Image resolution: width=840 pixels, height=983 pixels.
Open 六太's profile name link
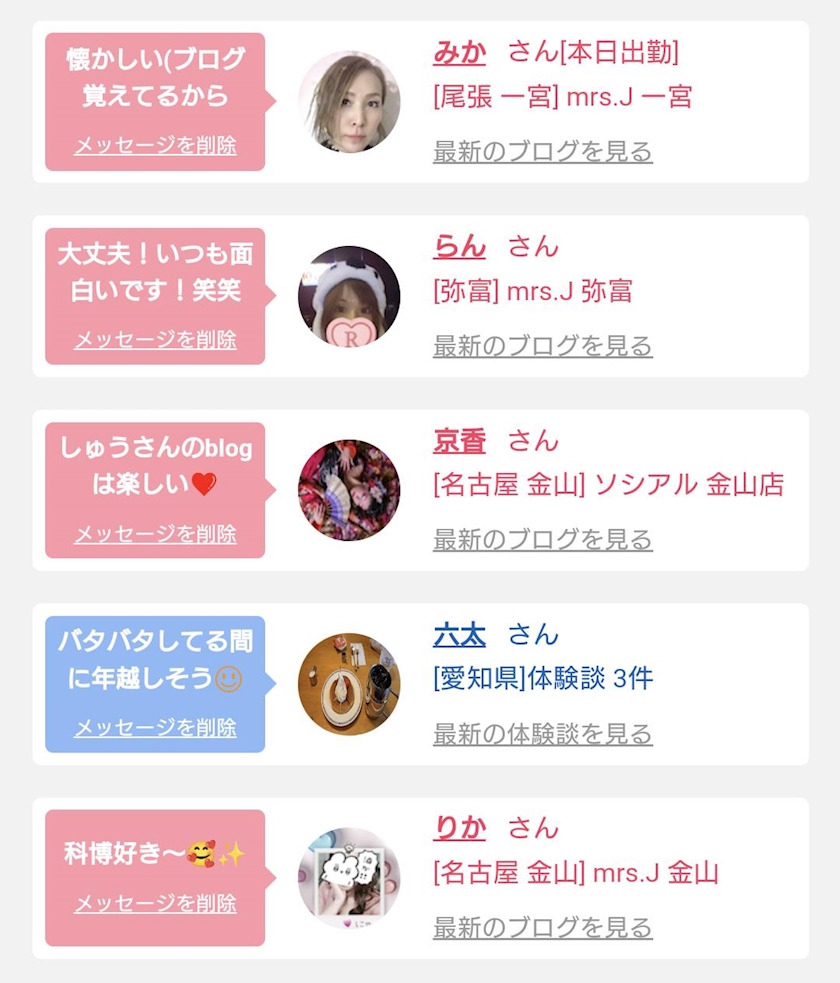[459, 635]
